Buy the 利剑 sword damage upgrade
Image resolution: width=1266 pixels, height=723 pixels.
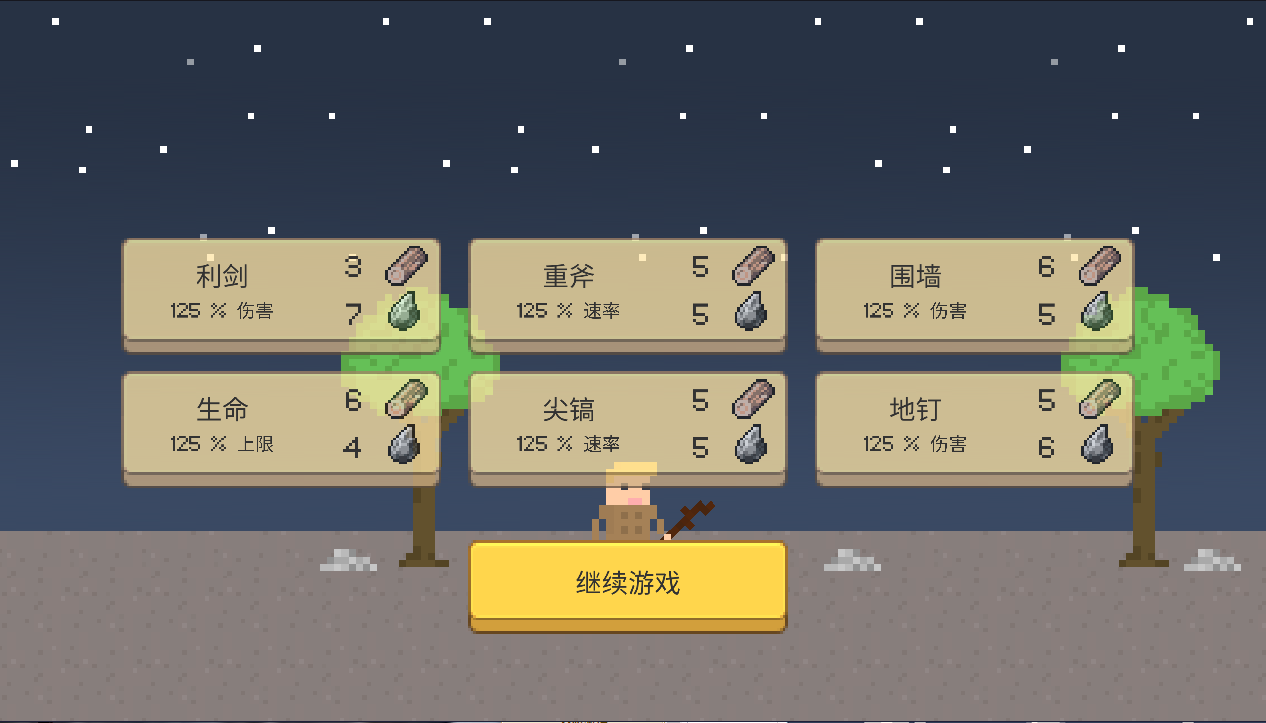pyautogui.click(x=281, y=292)
